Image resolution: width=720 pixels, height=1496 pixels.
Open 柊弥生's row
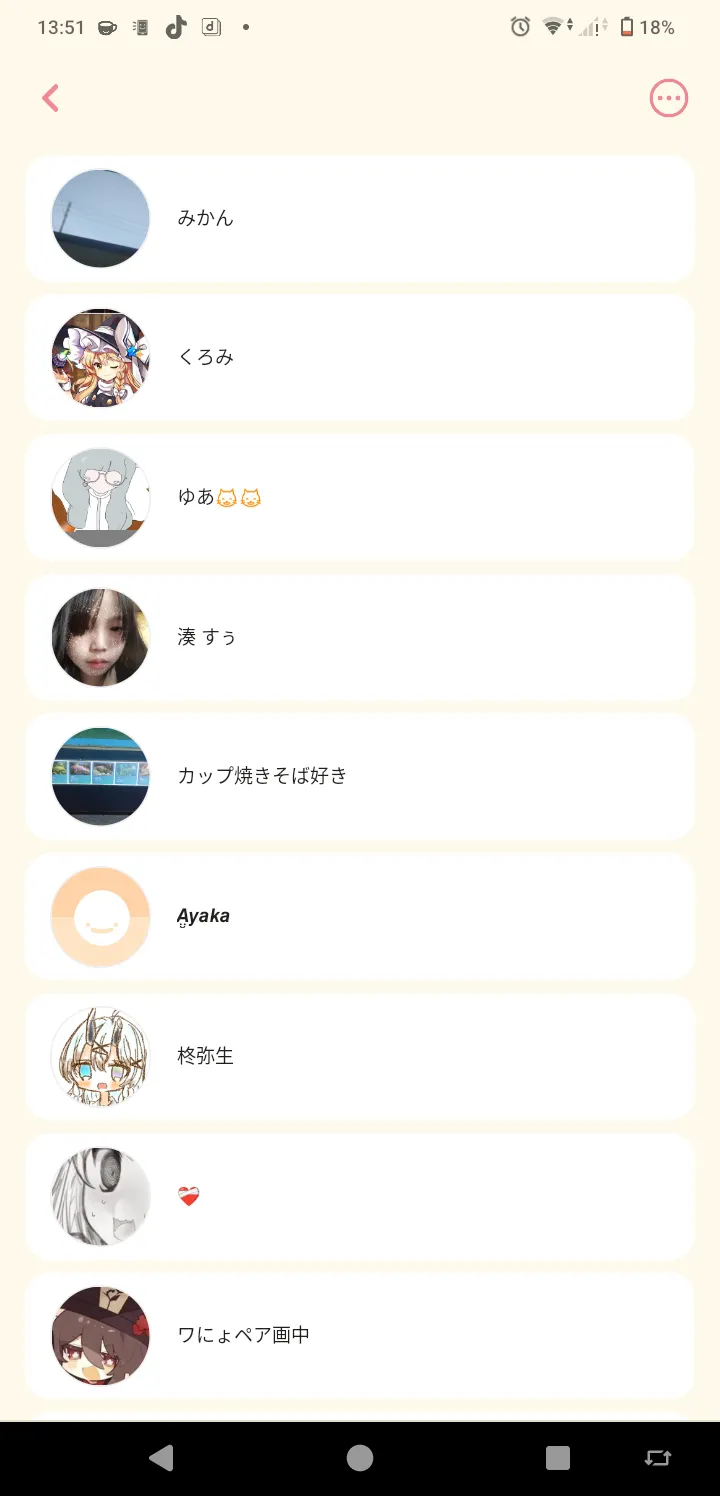(x=360, y=1056)
